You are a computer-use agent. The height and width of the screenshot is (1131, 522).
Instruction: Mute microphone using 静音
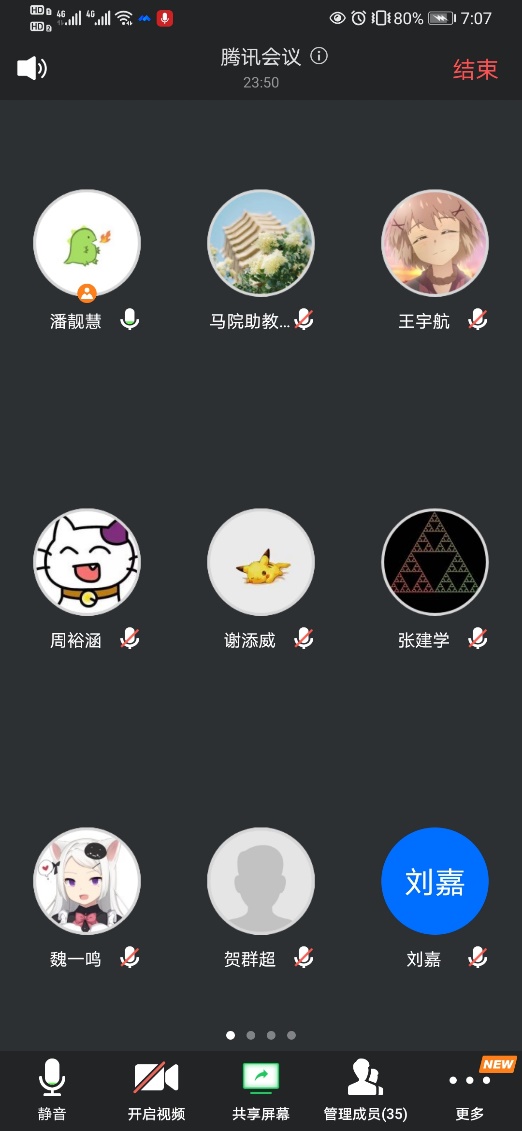(x=52, y=1090)
